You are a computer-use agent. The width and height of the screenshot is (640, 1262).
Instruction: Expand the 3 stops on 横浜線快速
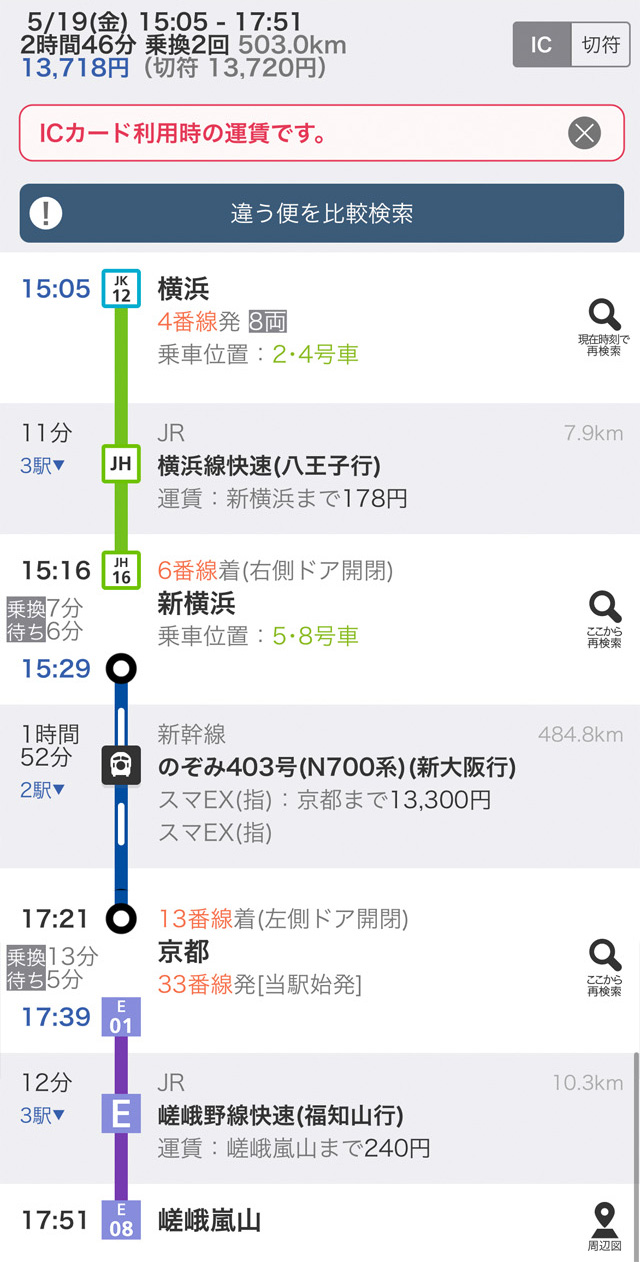43,465
